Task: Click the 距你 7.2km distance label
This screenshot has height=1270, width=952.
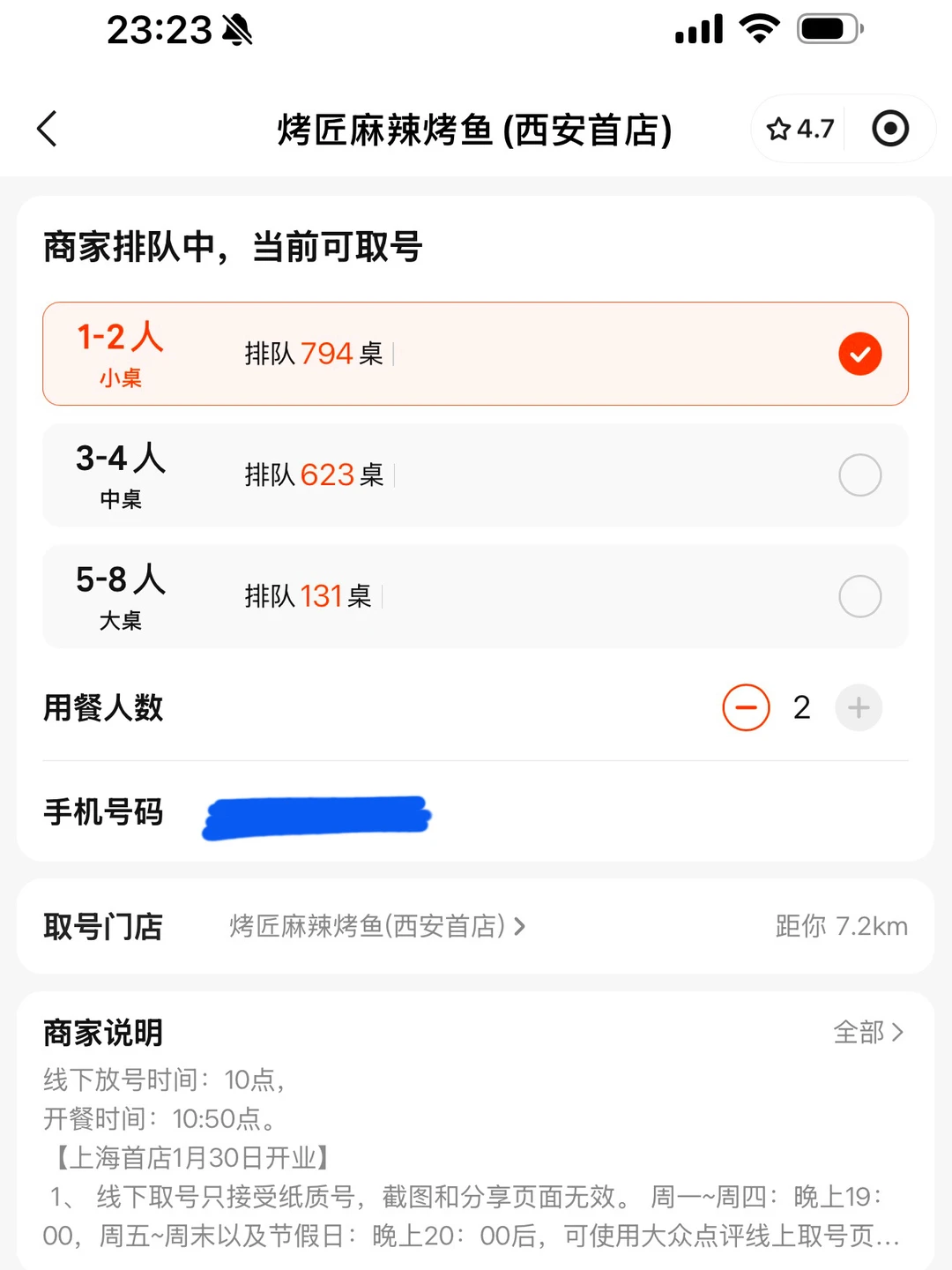Action: click(842, 927)
